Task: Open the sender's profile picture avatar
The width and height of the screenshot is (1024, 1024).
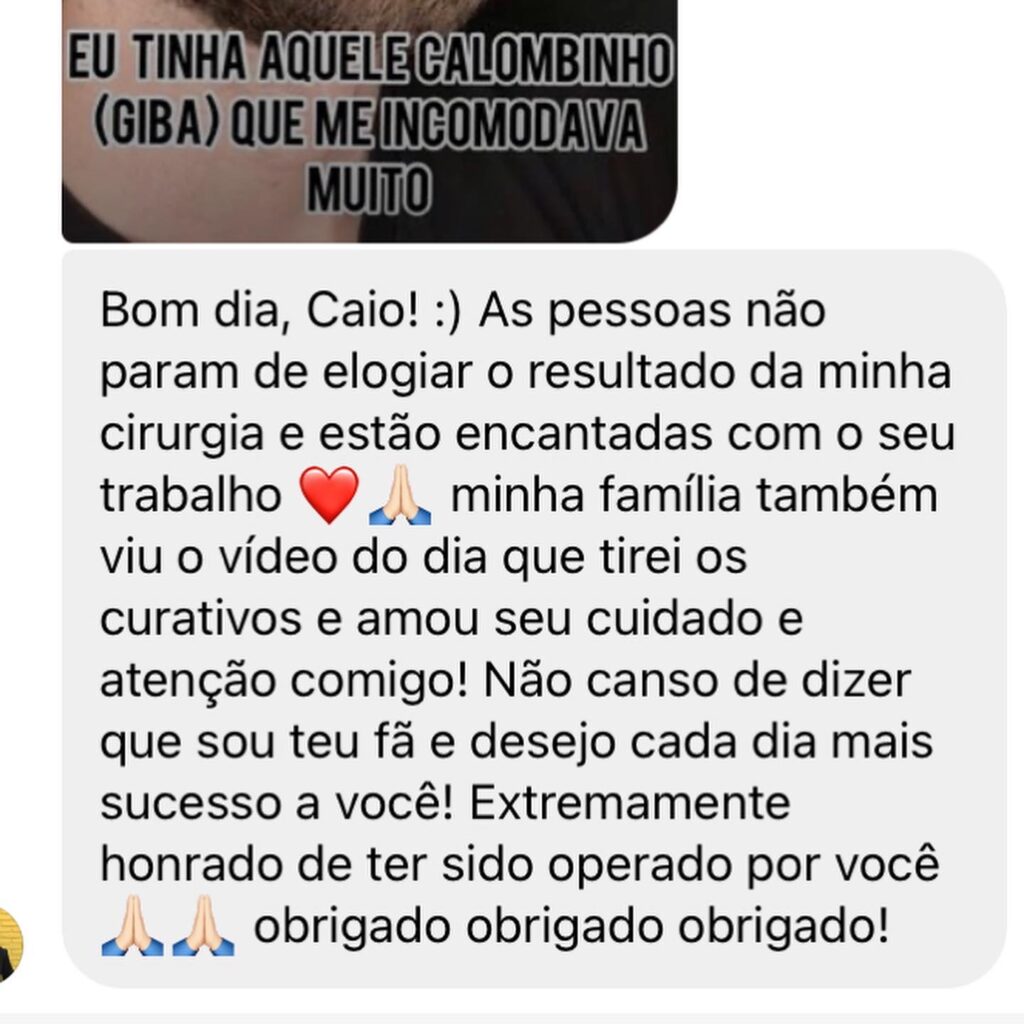Action: (9, 944)
